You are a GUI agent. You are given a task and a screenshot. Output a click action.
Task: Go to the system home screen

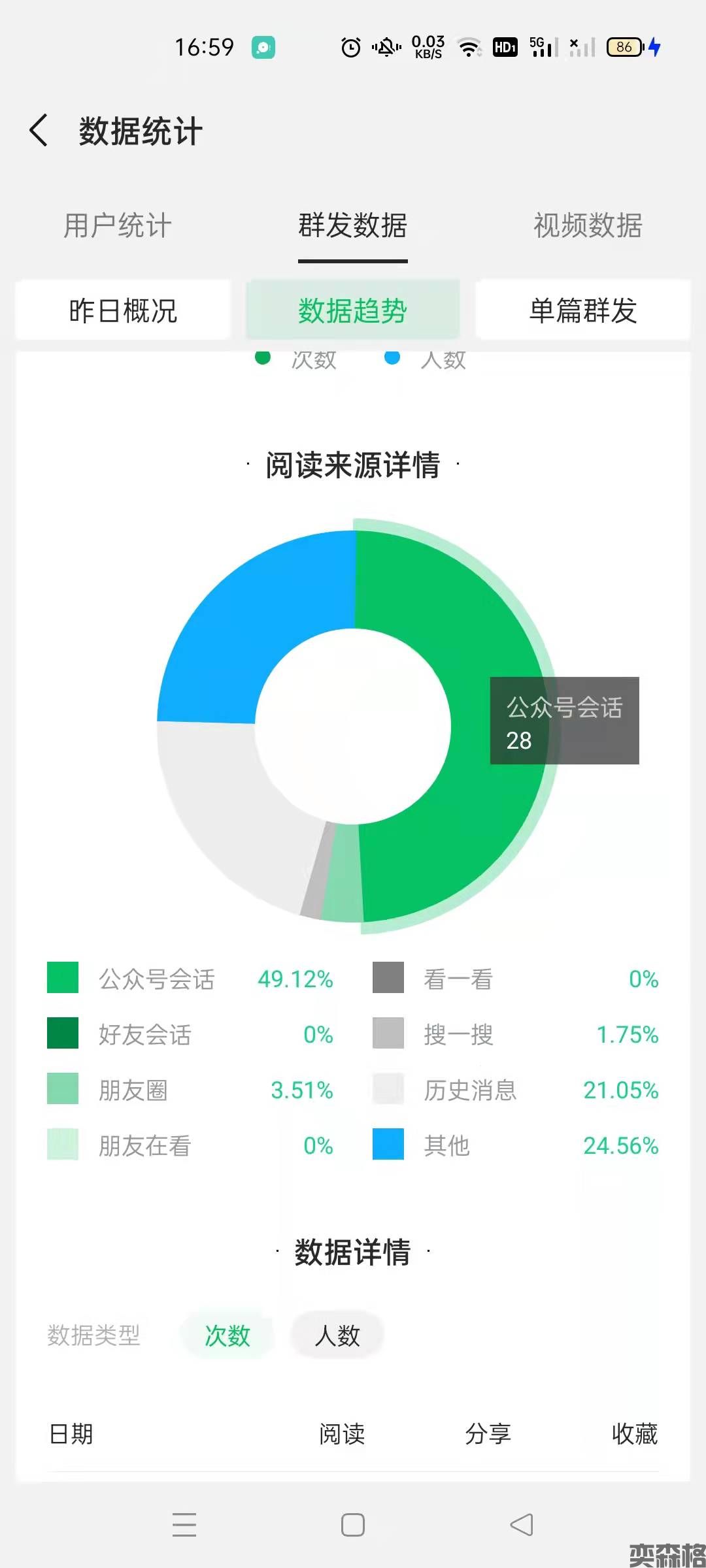coord(353,1525)
